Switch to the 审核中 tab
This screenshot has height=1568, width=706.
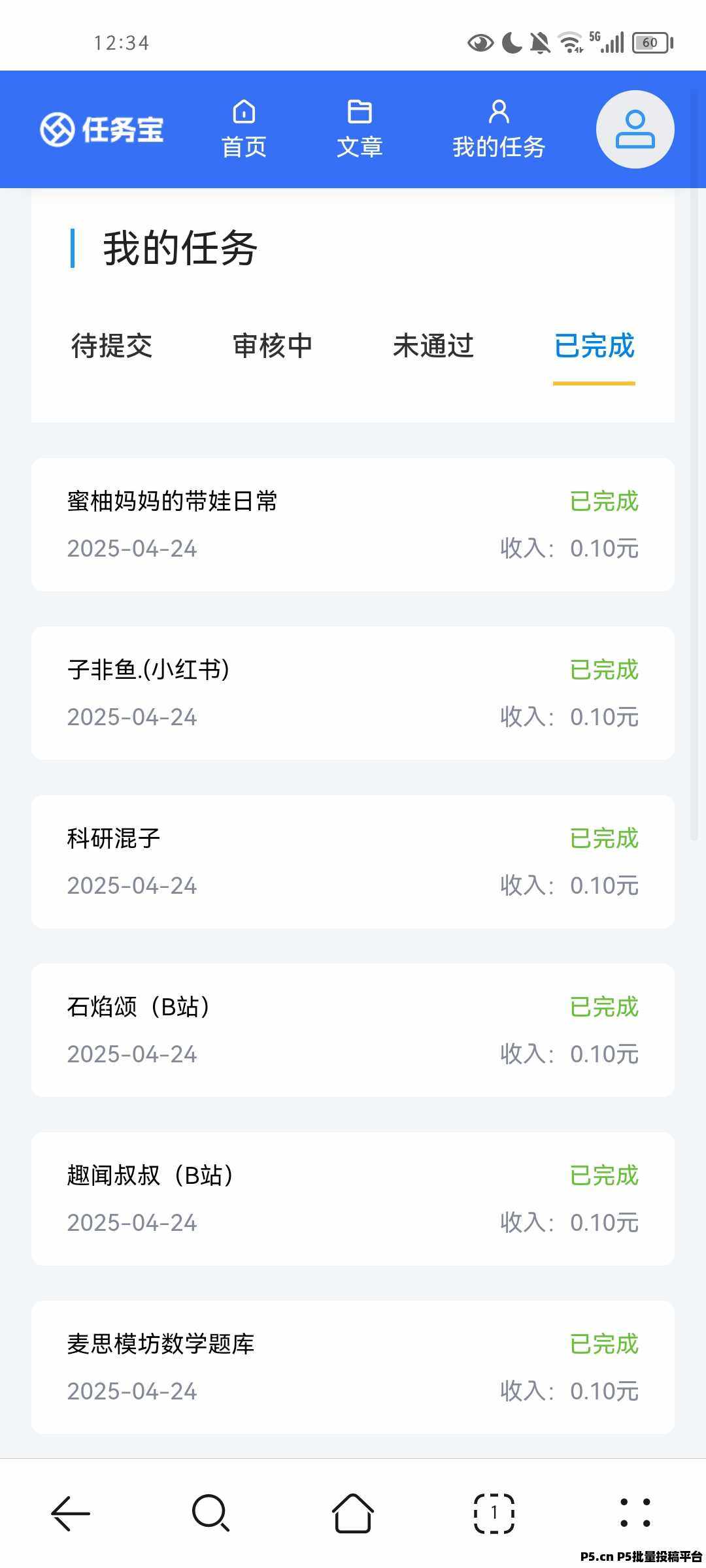[x=273, y=346]
